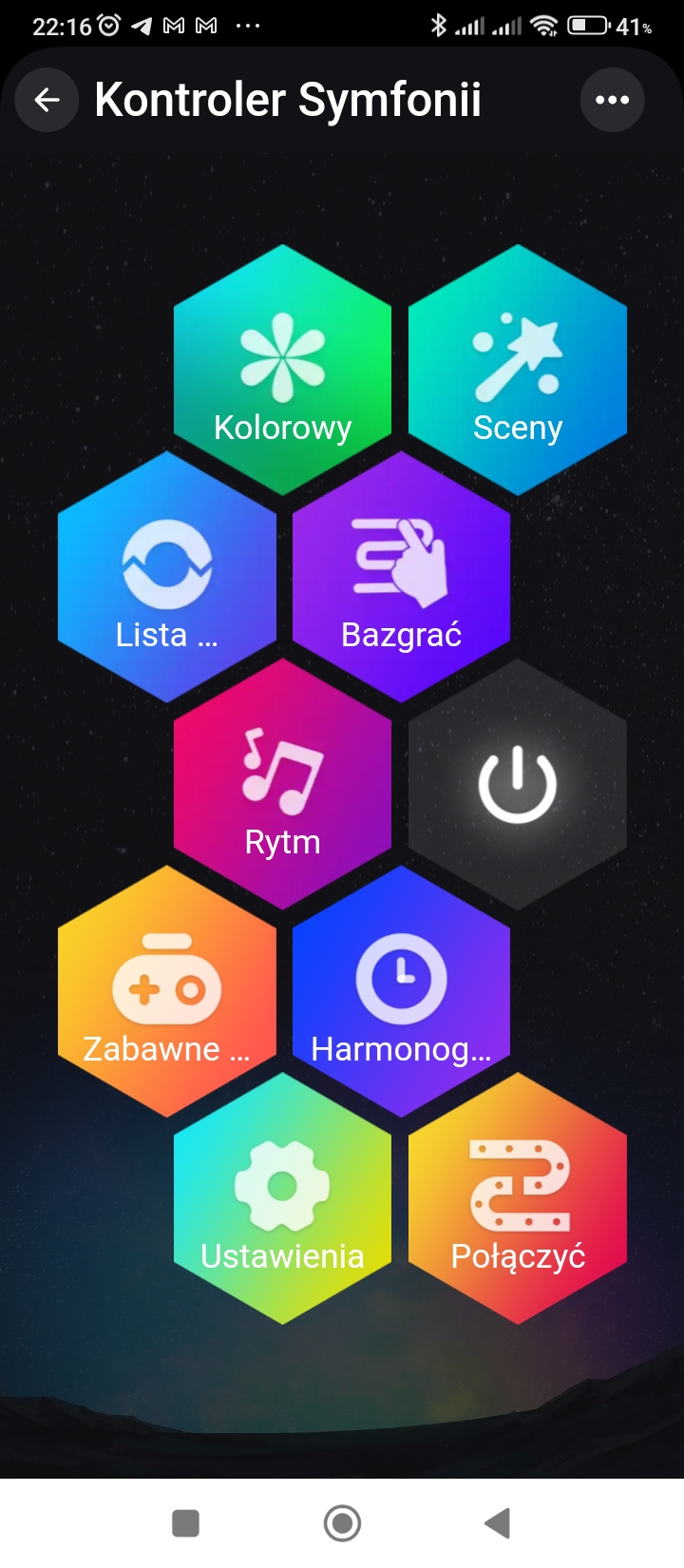The height and width of the screenshot is (1568, 684).
Task: Select the Lista hexagon tile
Action: 166,577
